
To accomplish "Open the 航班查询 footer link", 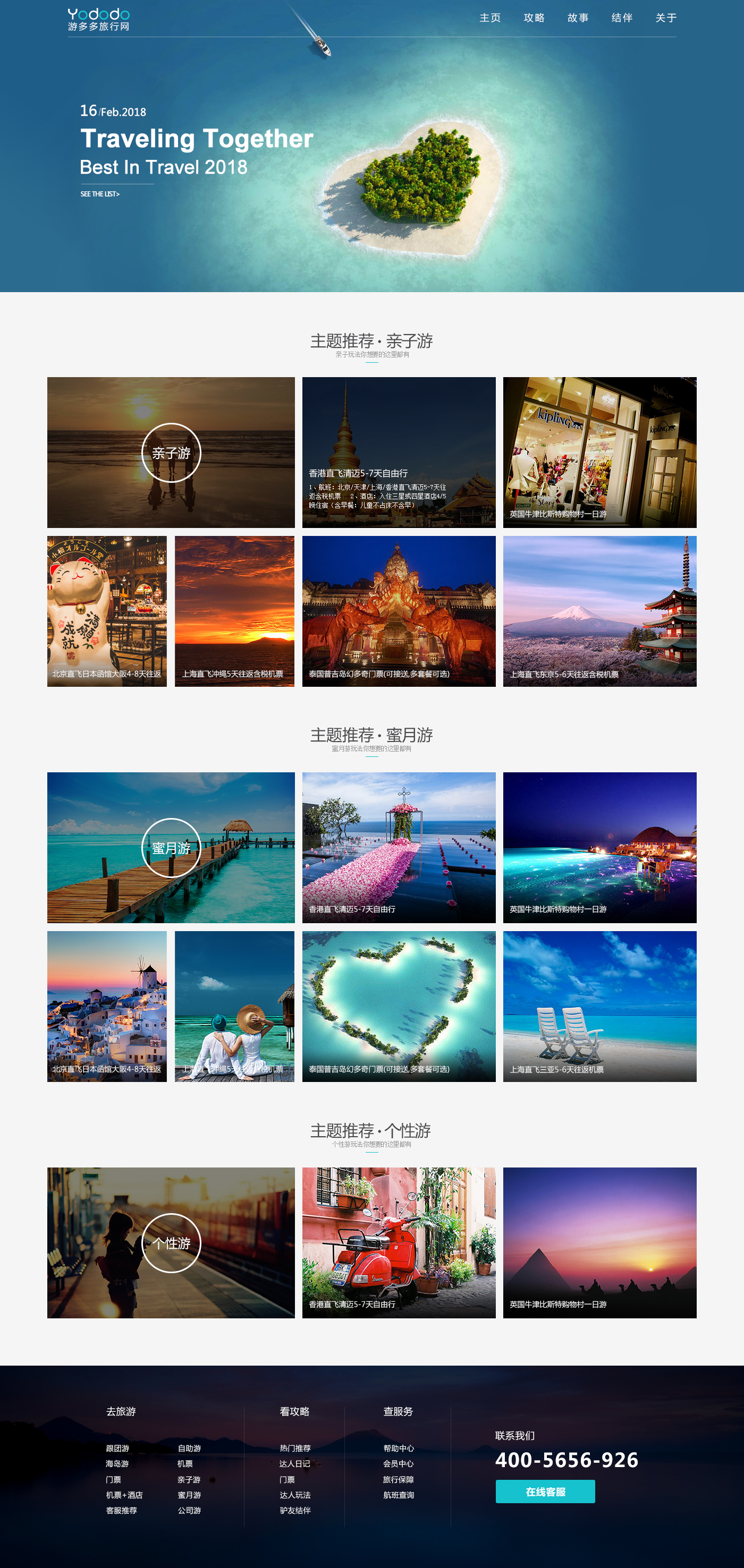I will pyautogui.click(x=398, y=1495).
